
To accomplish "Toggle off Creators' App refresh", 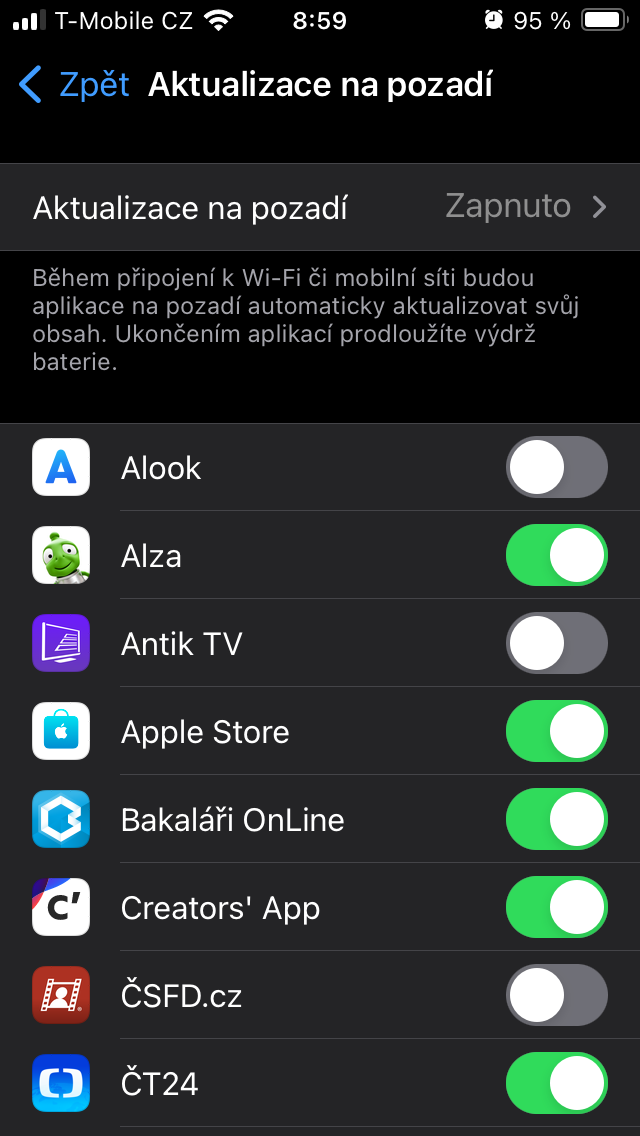I will click(556, 907).
